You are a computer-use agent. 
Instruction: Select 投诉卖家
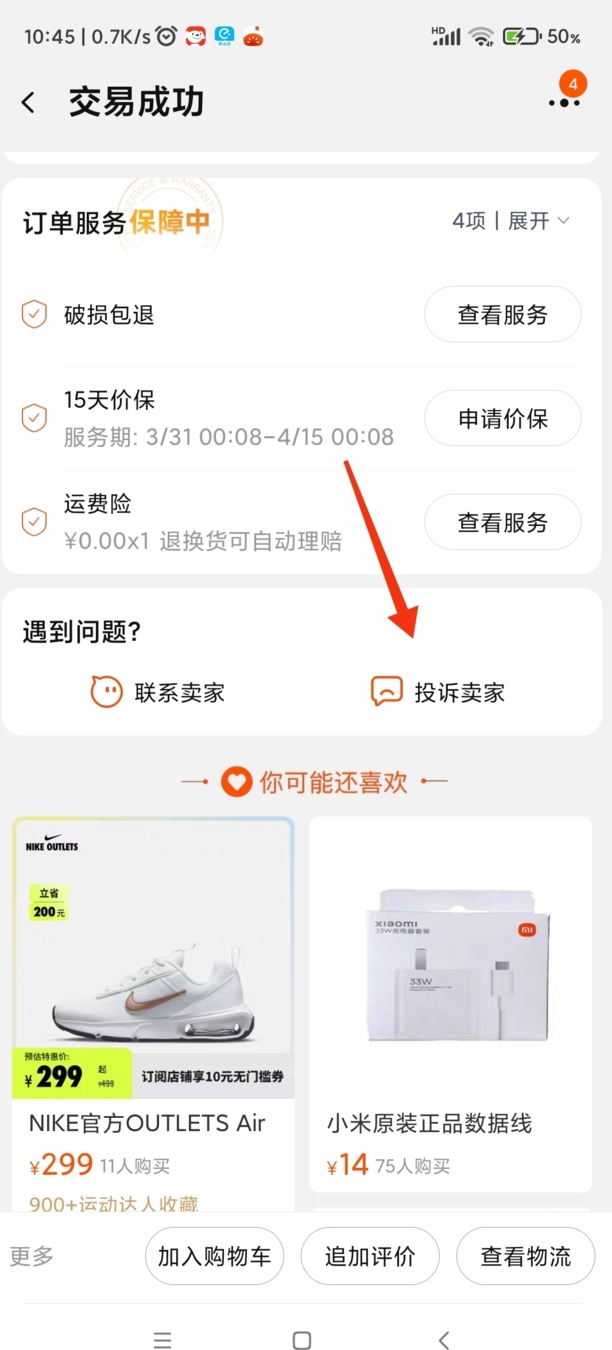tap(438, 692)
